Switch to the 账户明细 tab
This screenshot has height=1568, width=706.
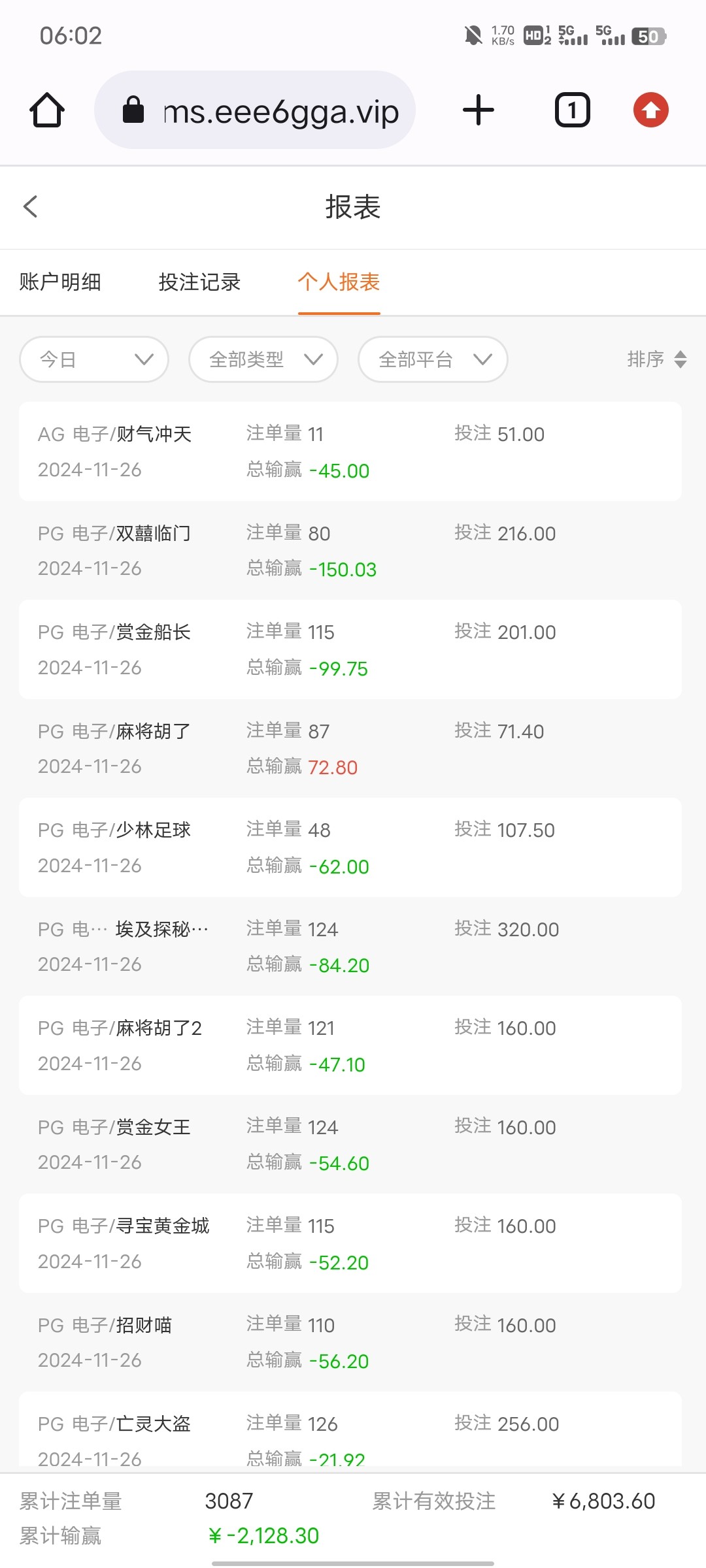coord(60,282)
